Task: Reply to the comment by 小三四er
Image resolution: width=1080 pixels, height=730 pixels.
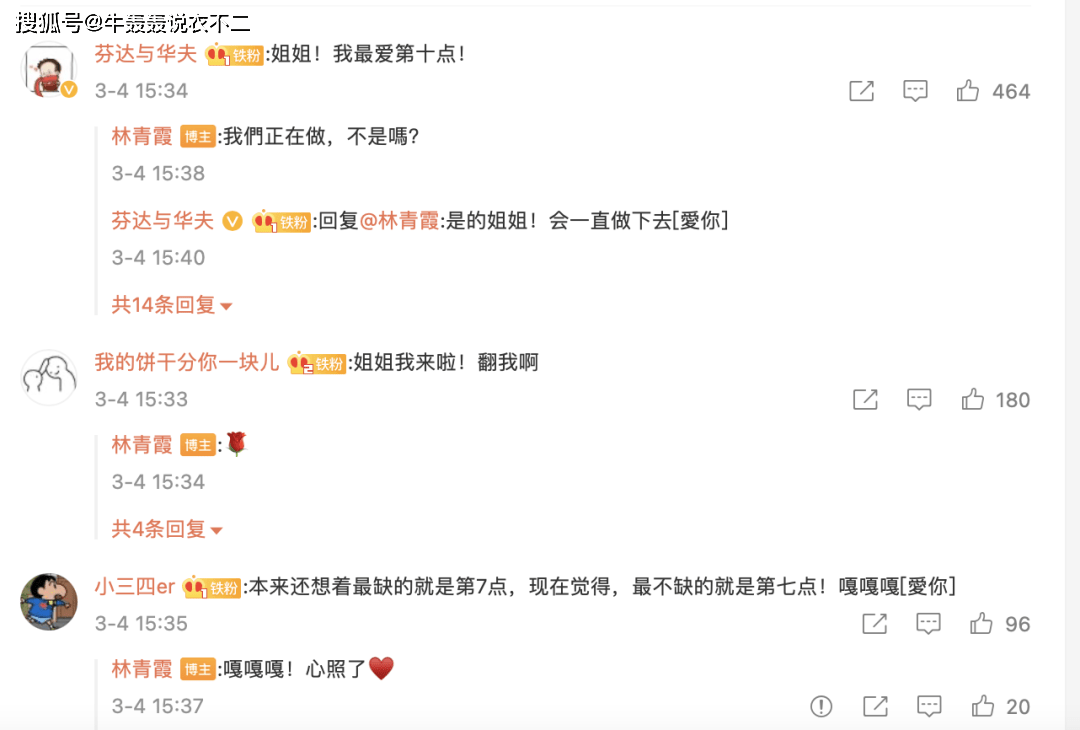Action: click(x=928, y=624)
